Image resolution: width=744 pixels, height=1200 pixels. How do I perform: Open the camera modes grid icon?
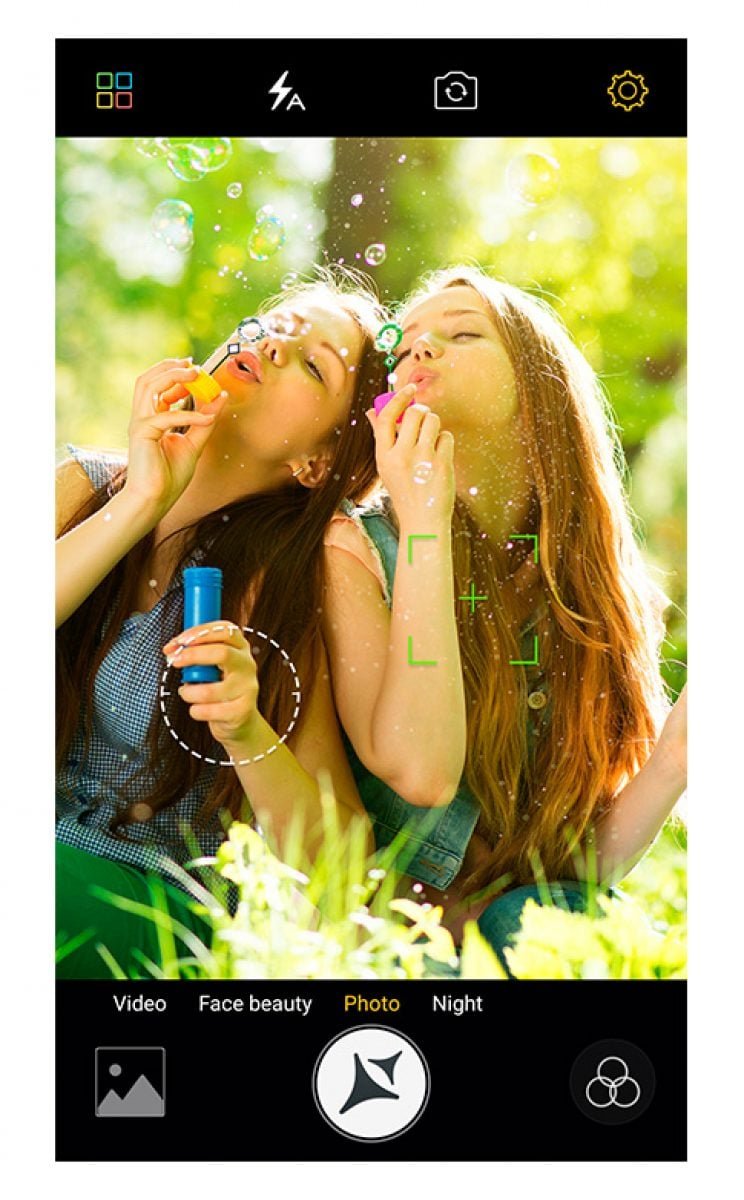coord(114,91)
